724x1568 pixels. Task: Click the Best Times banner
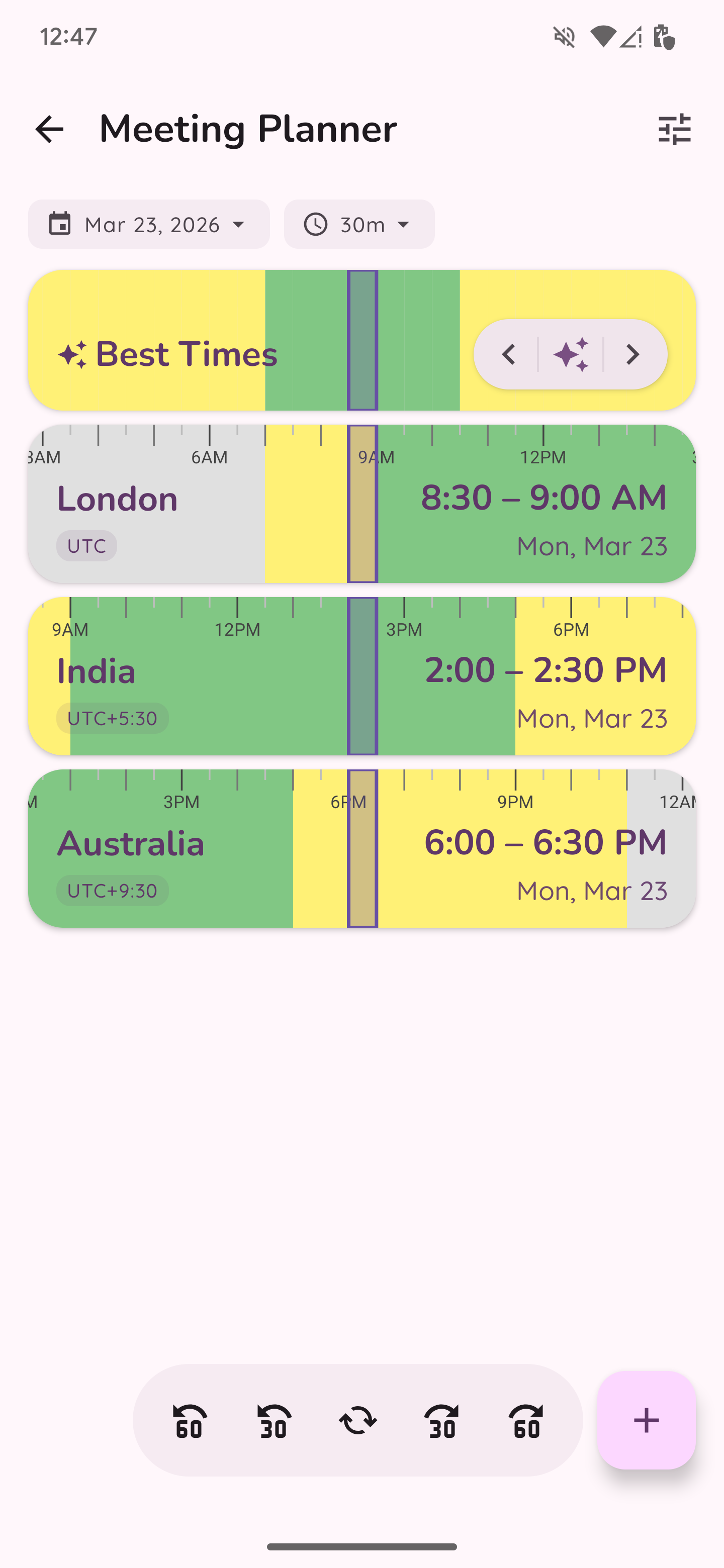coord(183,354)
